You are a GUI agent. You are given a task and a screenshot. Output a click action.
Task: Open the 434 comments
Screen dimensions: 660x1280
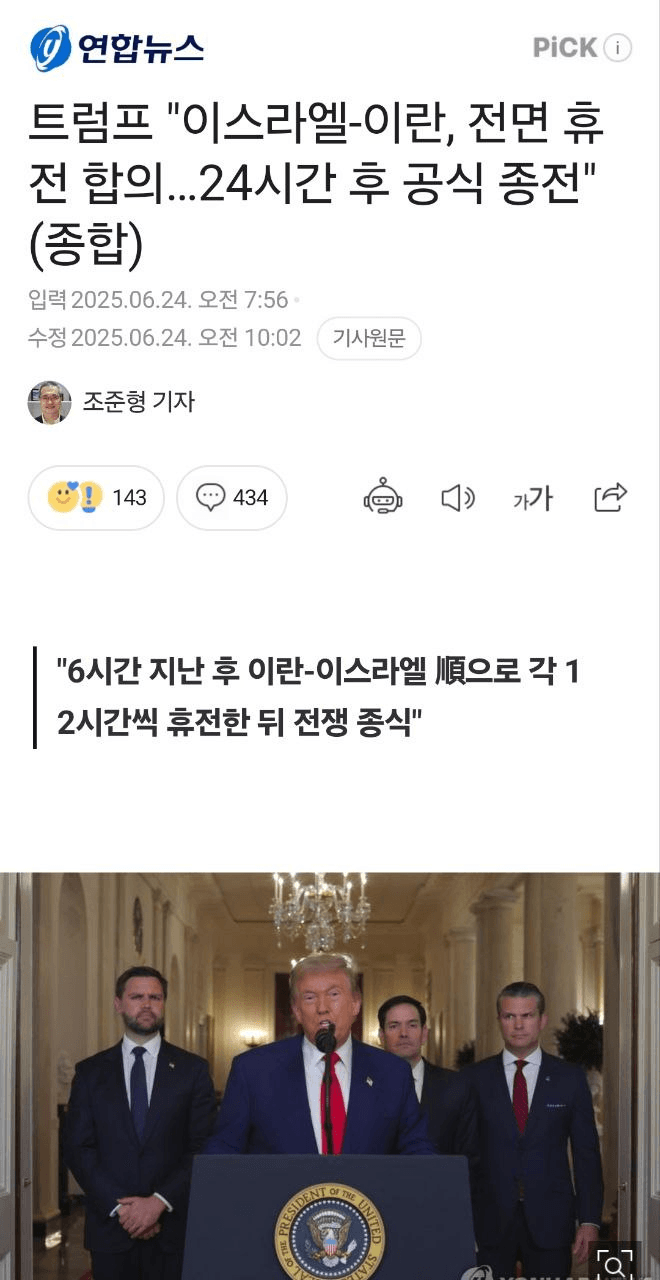pos(232,497)
